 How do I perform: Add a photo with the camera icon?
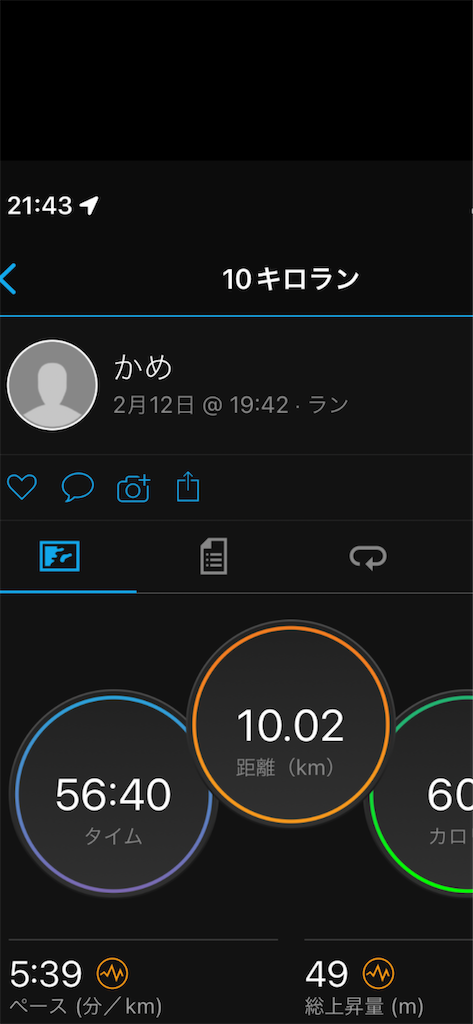(x=133, y=488)
